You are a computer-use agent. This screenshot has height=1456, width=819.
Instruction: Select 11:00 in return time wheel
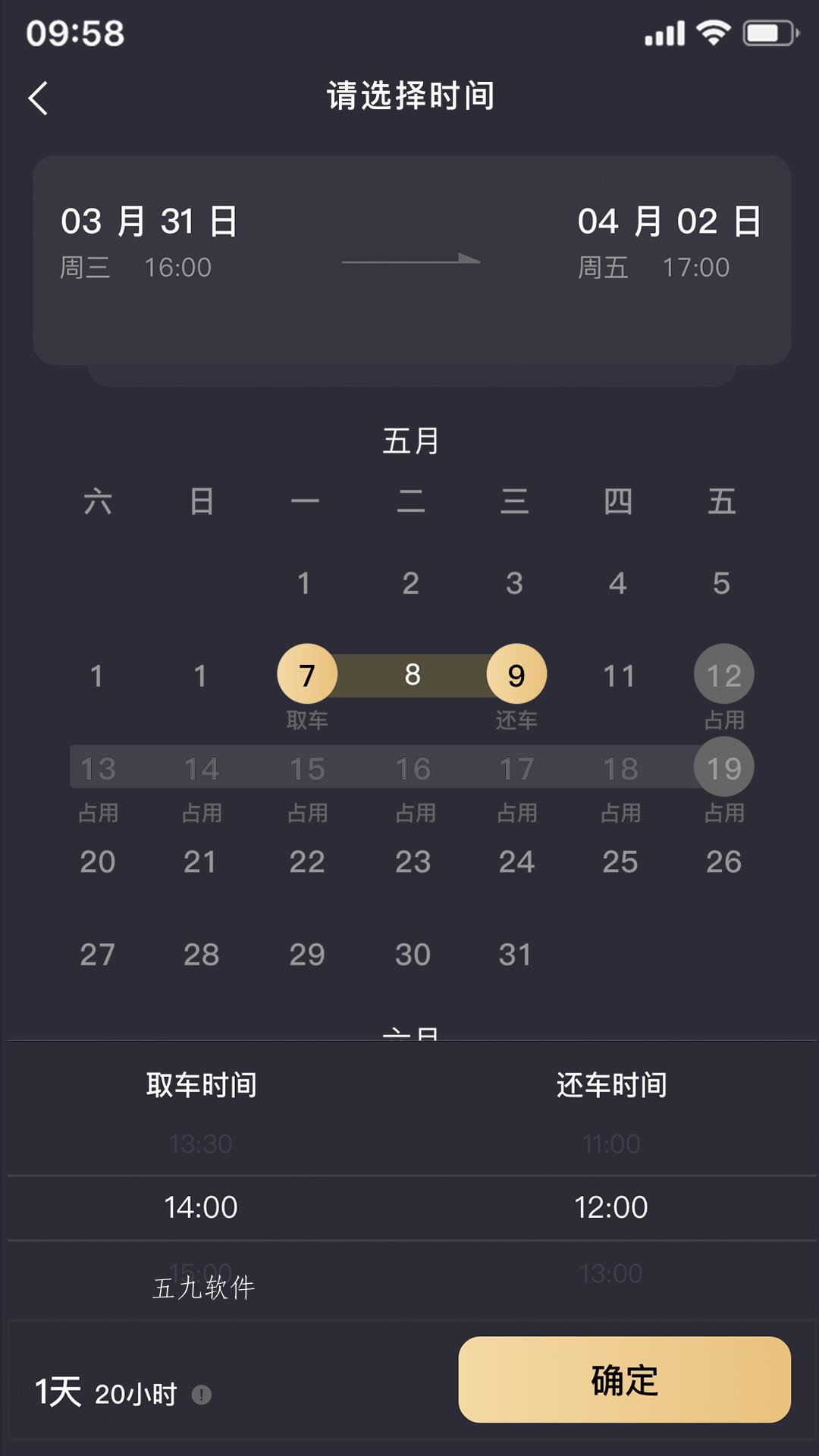[x=611, y=1144]
